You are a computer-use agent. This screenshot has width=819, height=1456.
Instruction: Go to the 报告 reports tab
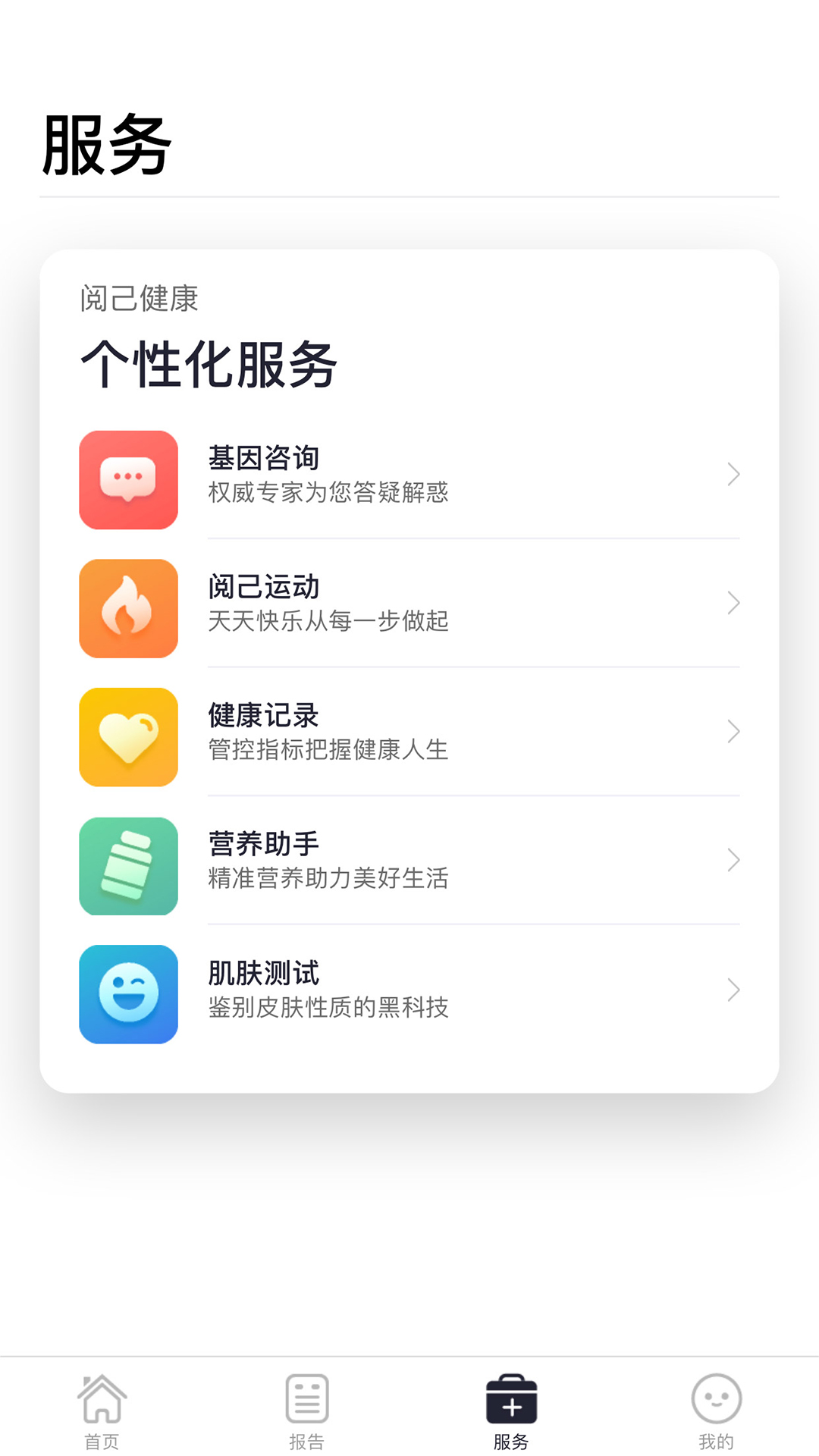click(x=307, y=1410)
